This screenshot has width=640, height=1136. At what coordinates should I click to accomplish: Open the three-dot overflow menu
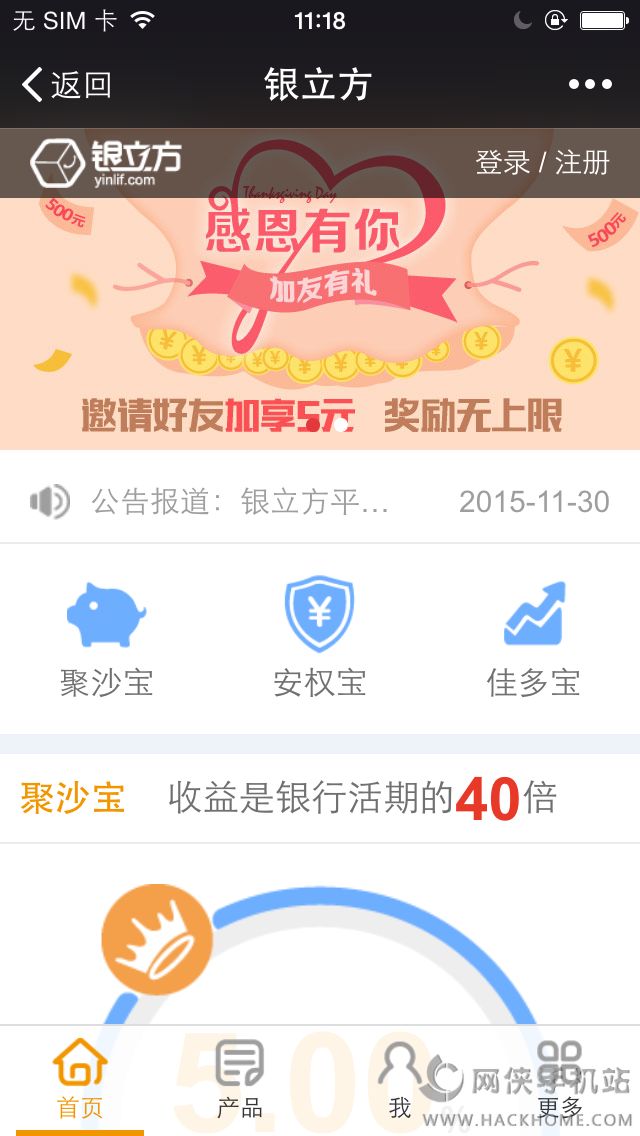pyautogui.click(x=590, y=85)
